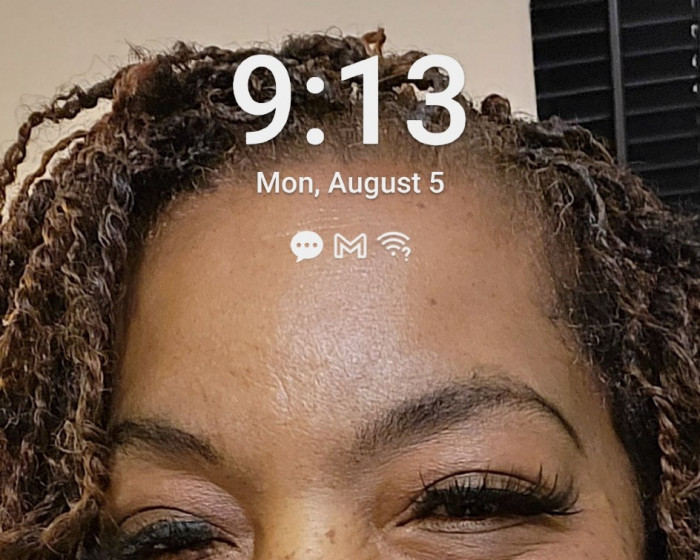Viewport: 700px width, 560px height.
Task: Tap the Wi-Fi question mark notification icon
Action: 394,245
